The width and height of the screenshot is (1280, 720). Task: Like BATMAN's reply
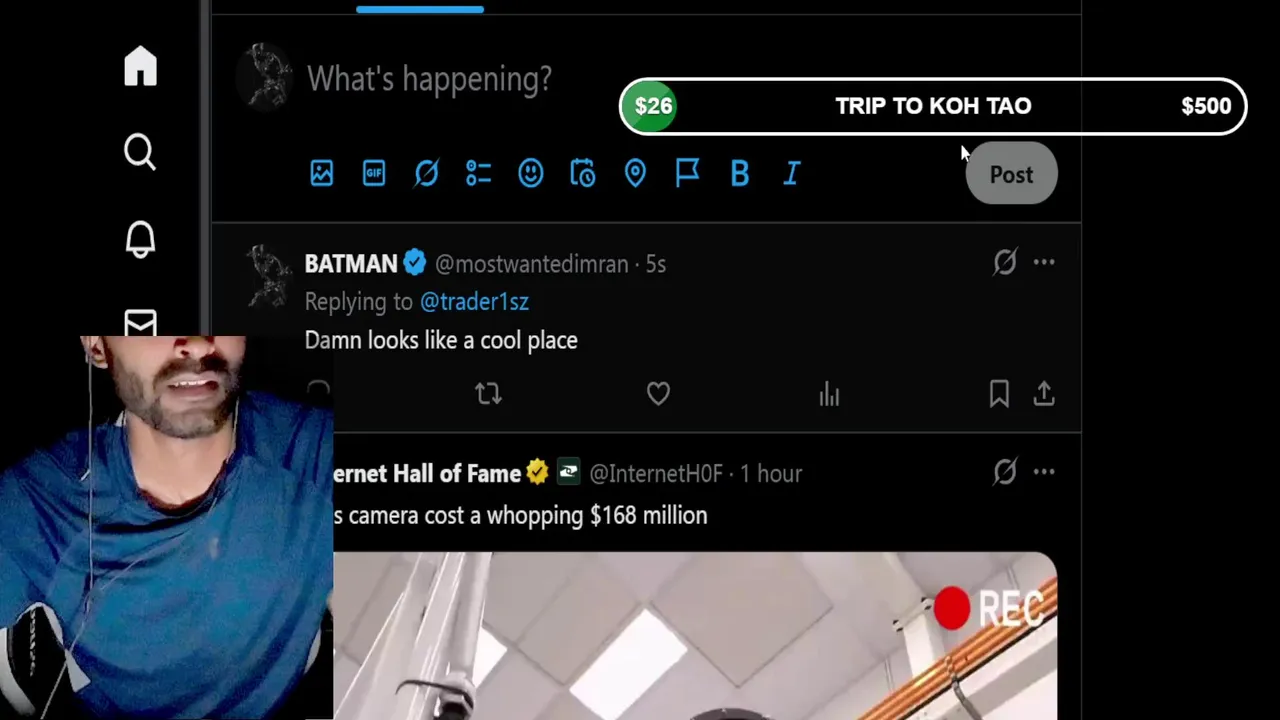(658, 394)
